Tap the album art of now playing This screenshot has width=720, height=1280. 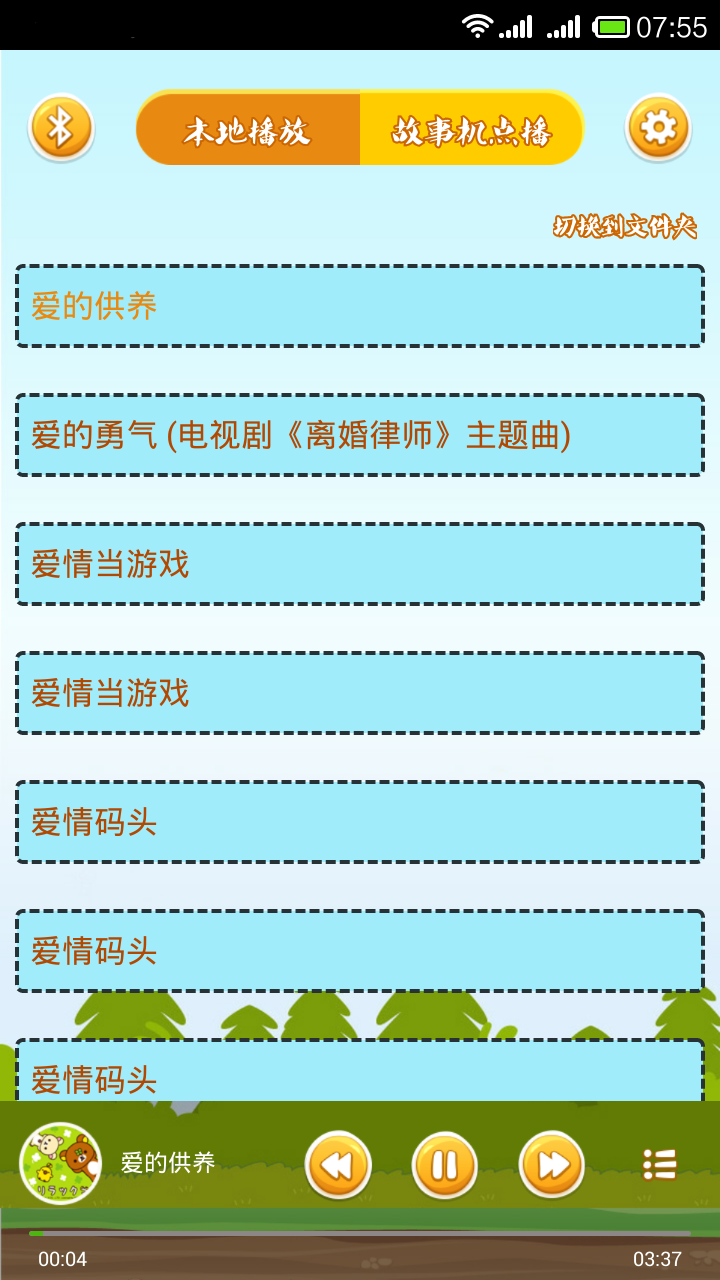pos(60,1163)
